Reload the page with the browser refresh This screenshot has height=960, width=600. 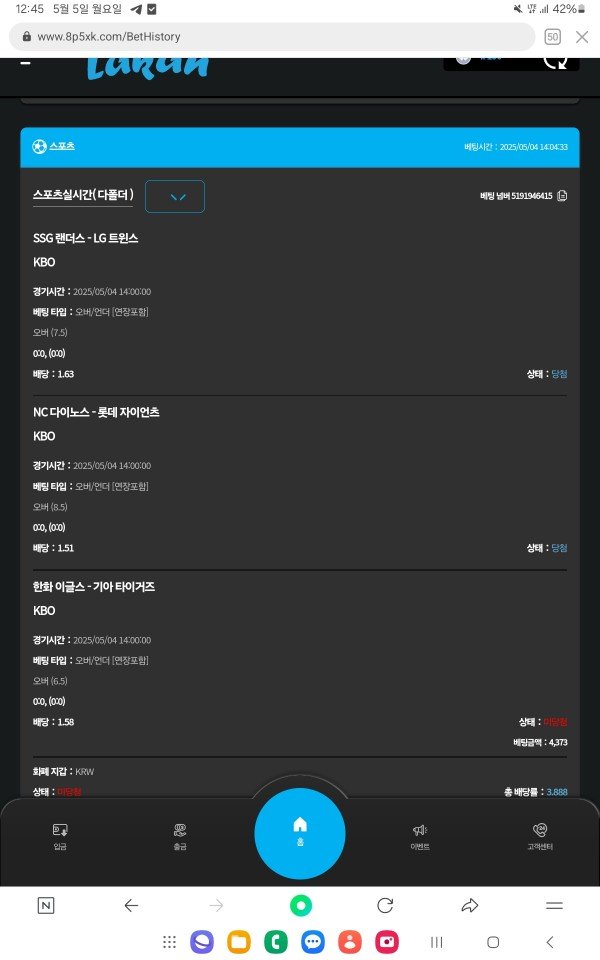tap(385, 905)
